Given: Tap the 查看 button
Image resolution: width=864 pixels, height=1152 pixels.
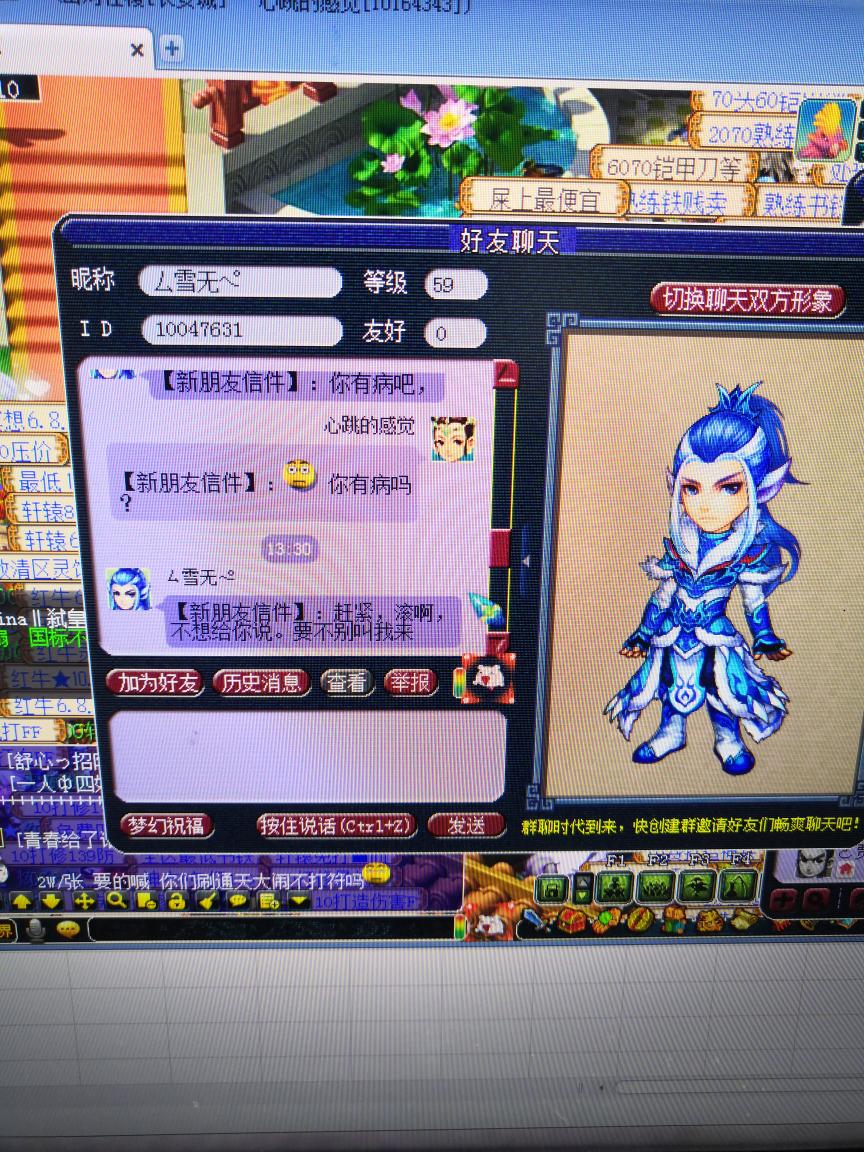Looking at the screenshot, I should point(347,683).
